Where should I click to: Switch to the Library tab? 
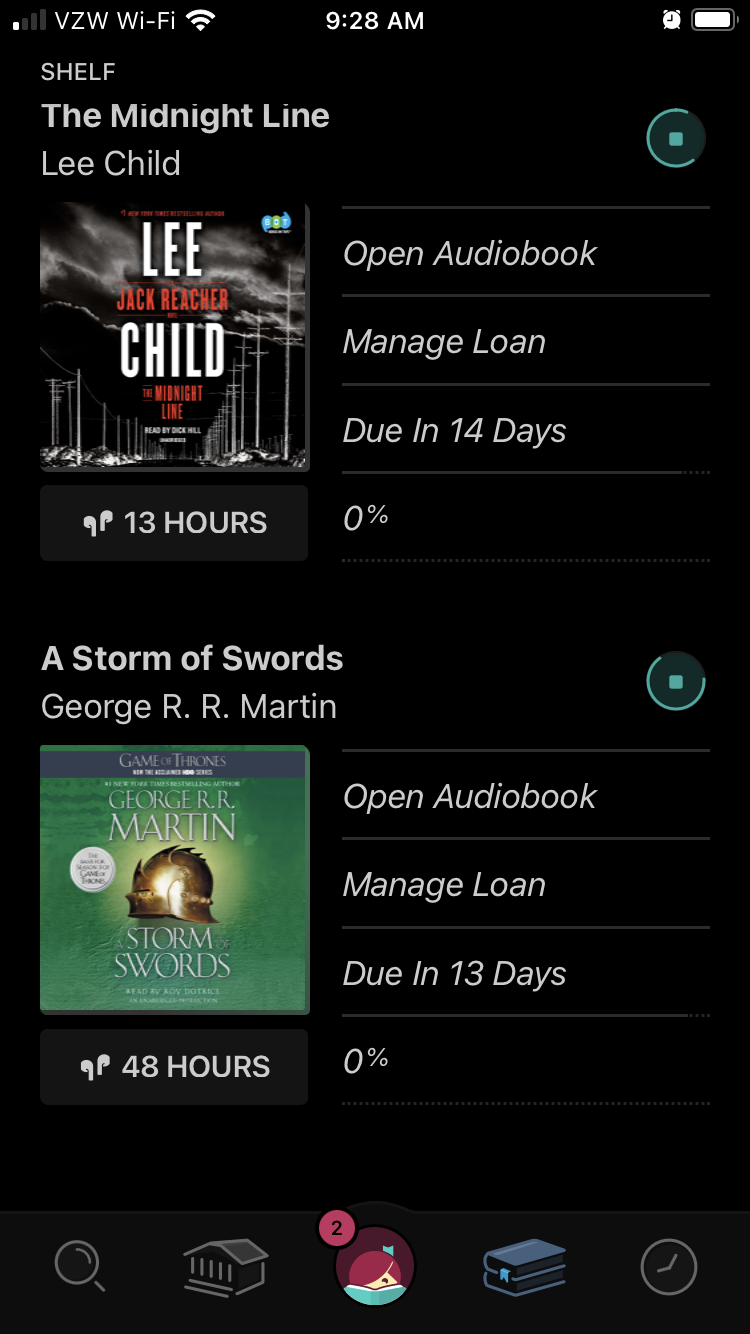tap(226, 1266)
